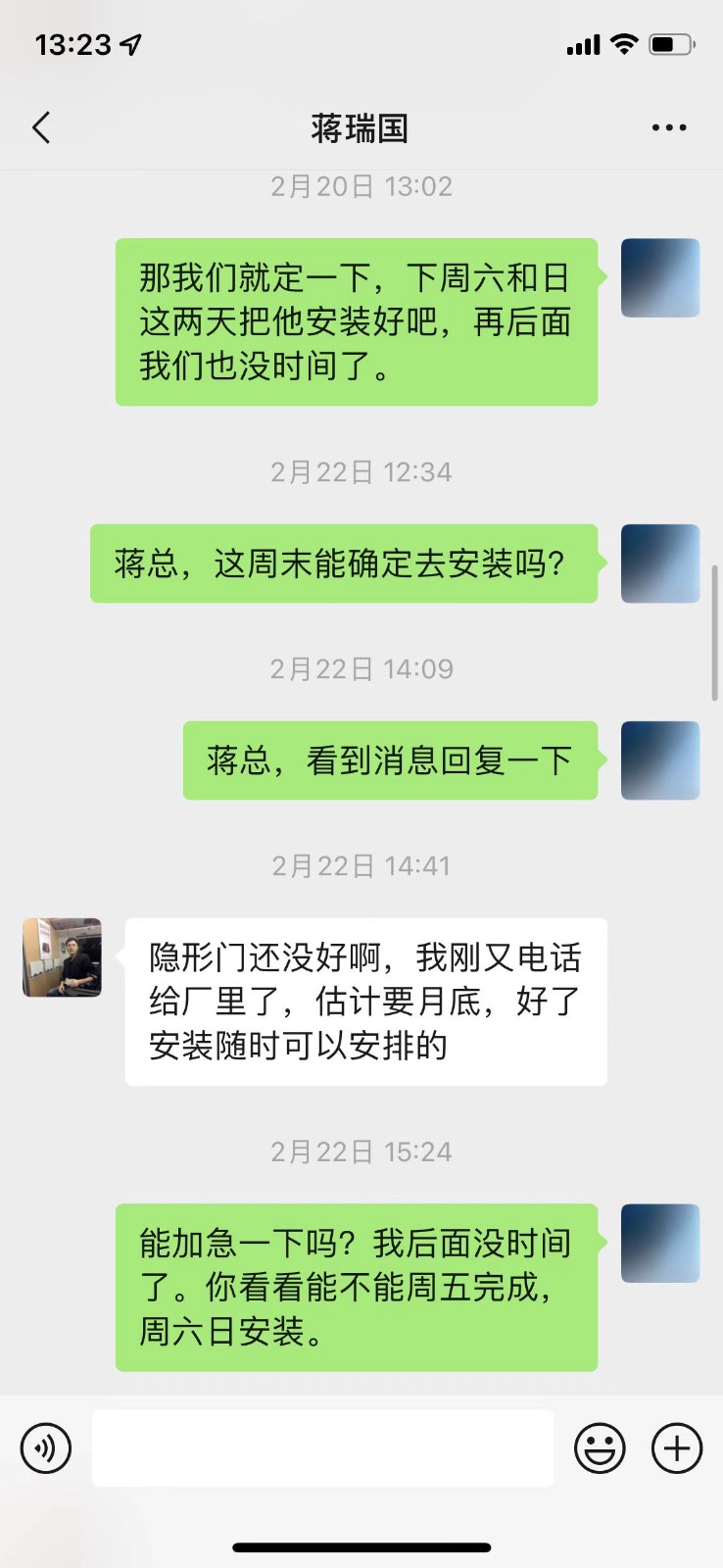Open 蒋瑞国's profile photo beside 隐形门 message
723x1568 pixels.
[62, 957]
